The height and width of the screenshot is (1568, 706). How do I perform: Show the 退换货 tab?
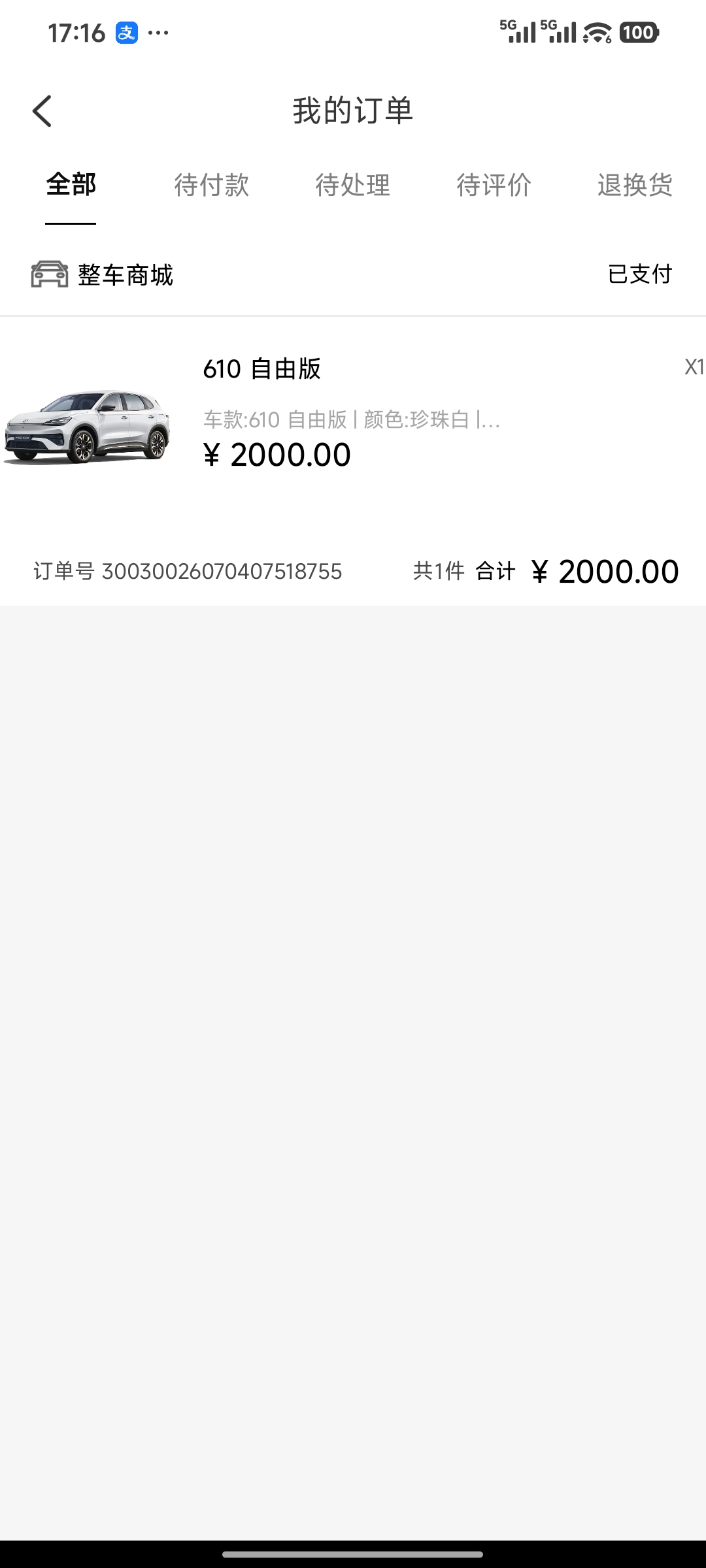tap(635, 185)
